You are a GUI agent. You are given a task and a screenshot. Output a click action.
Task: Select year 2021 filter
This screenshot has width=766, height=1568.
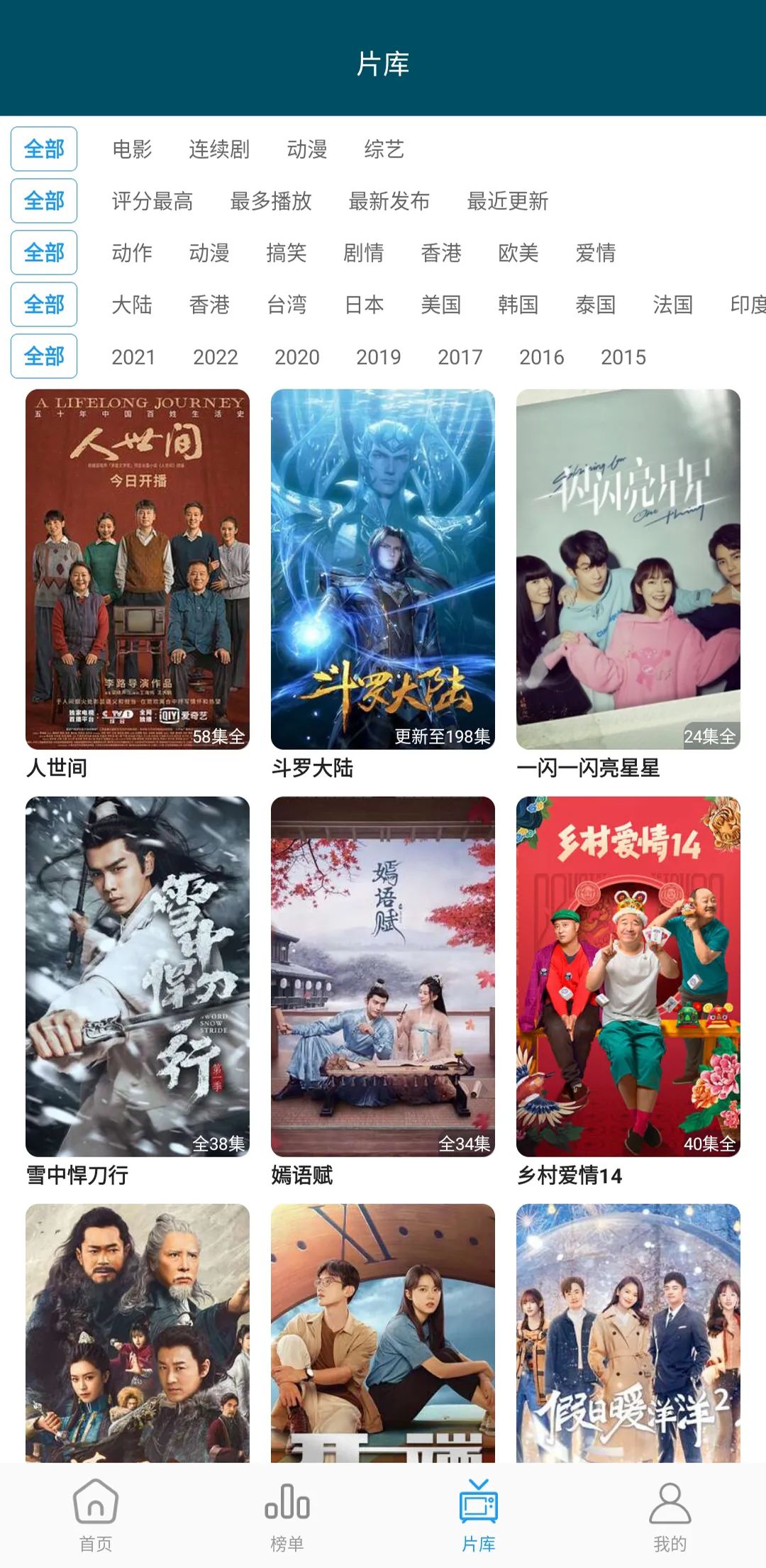pos(132,357)
